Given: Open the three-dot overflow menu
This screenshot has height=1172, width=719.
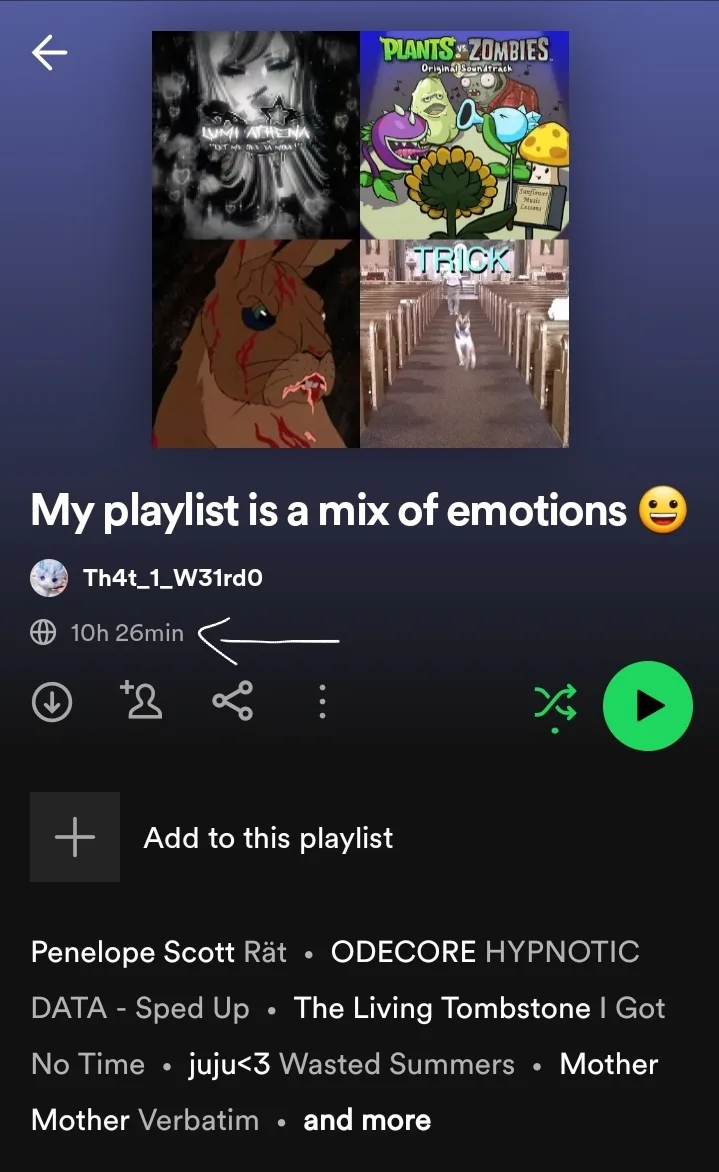Looking at the screenshot, I should [322, 702].
